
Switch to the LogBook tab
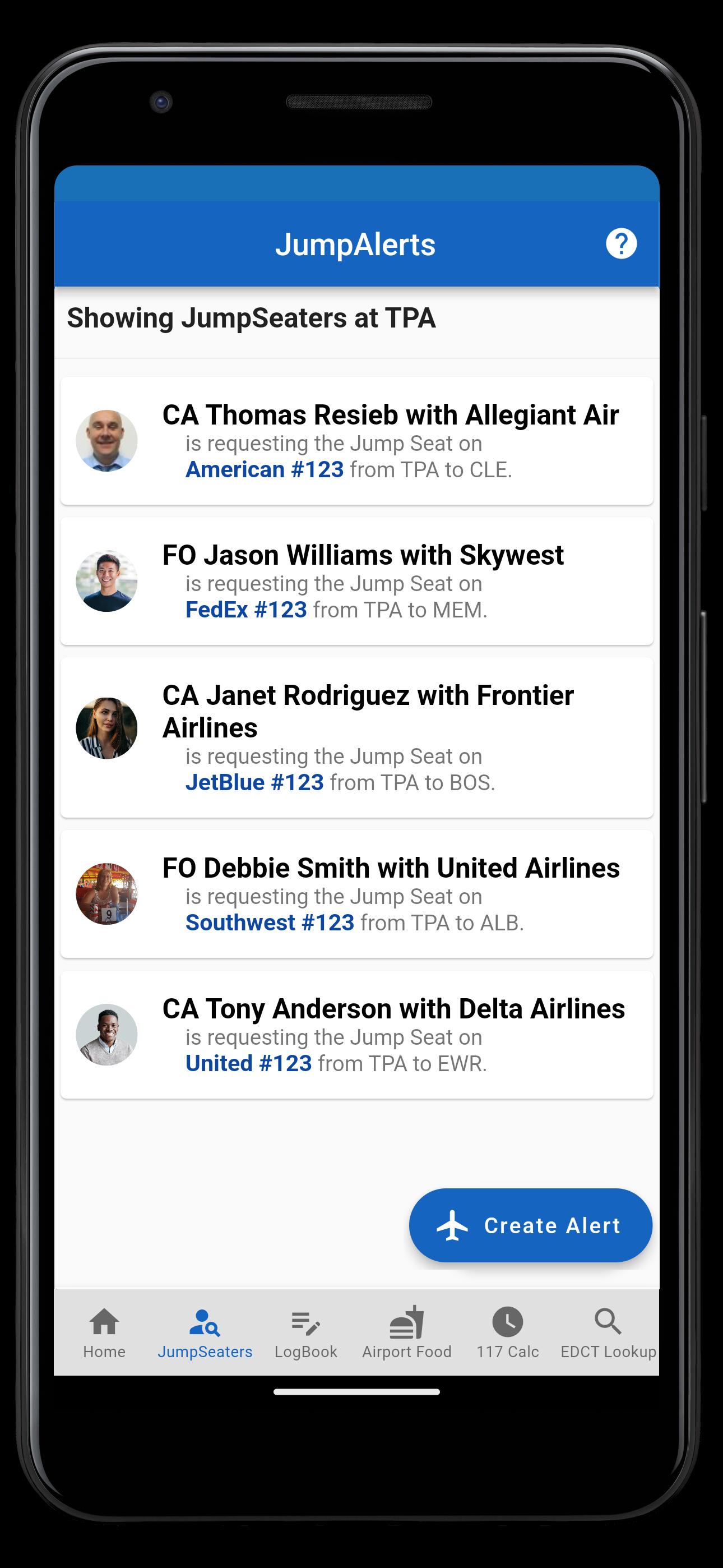coord(305,1333)
